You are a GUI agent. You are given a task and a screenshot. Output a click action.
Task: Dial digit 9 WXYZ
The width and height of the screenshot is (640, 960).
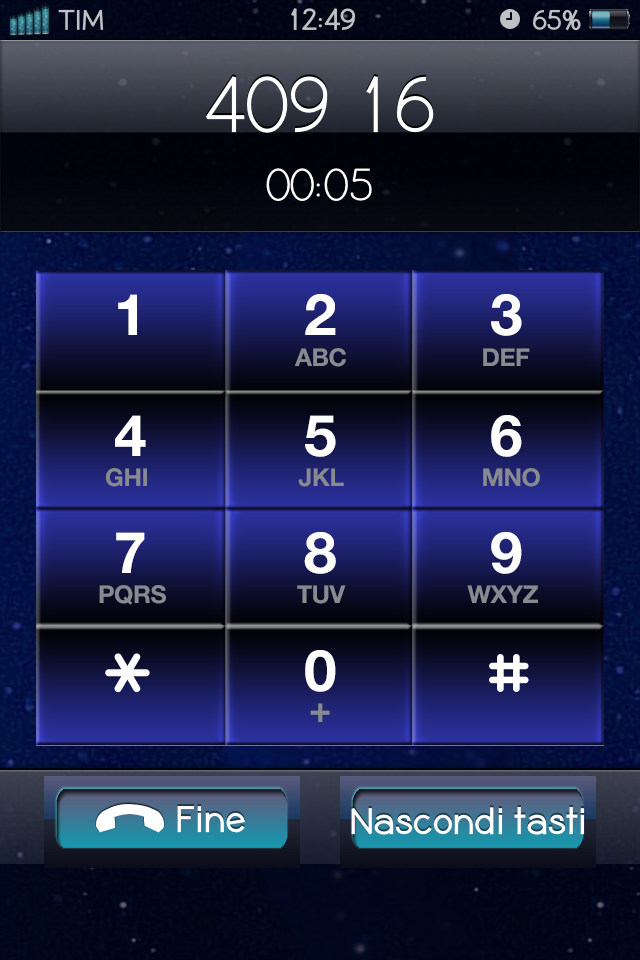pyautogui.click(x=507, y=568)
